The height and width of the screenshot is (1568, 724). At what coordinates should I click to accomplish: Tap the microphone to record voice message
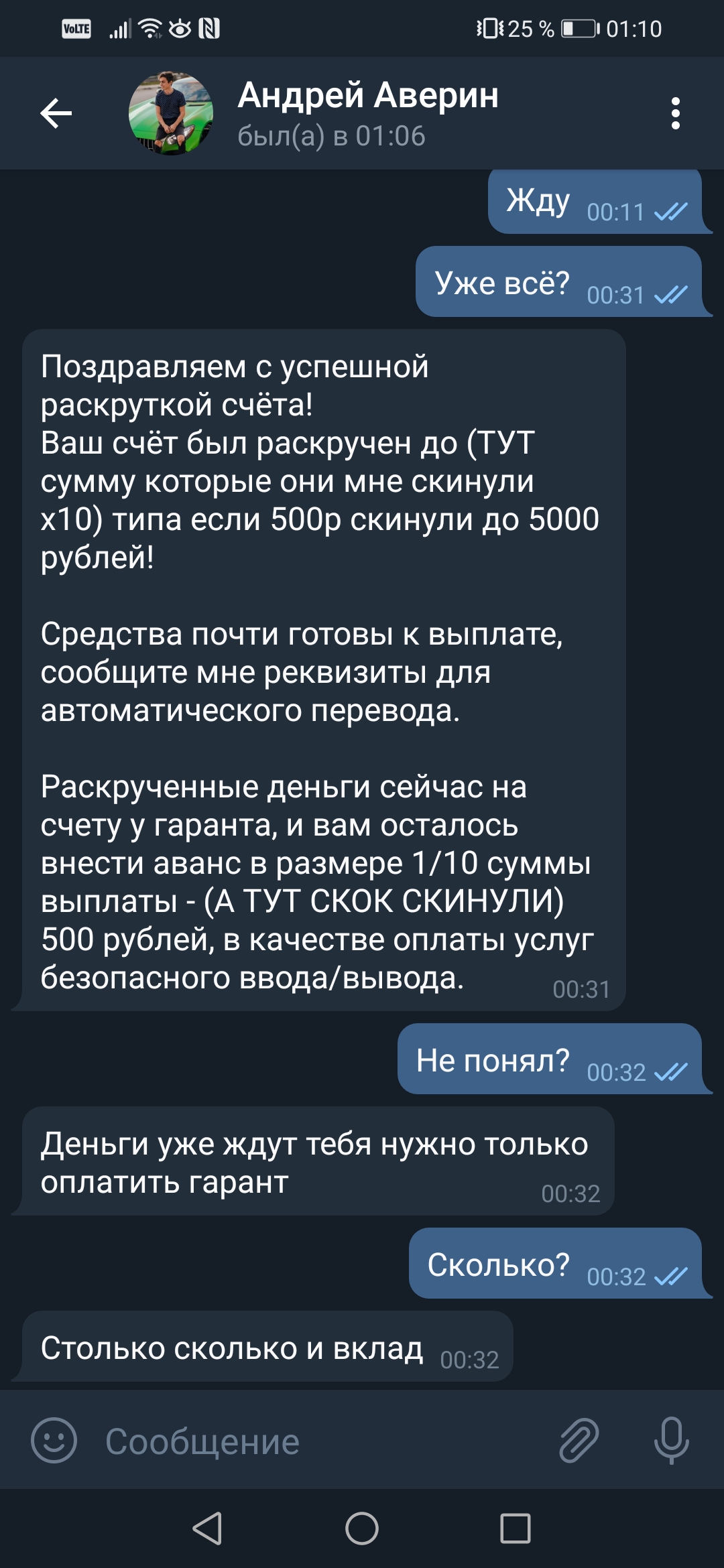click(671, 1440)
